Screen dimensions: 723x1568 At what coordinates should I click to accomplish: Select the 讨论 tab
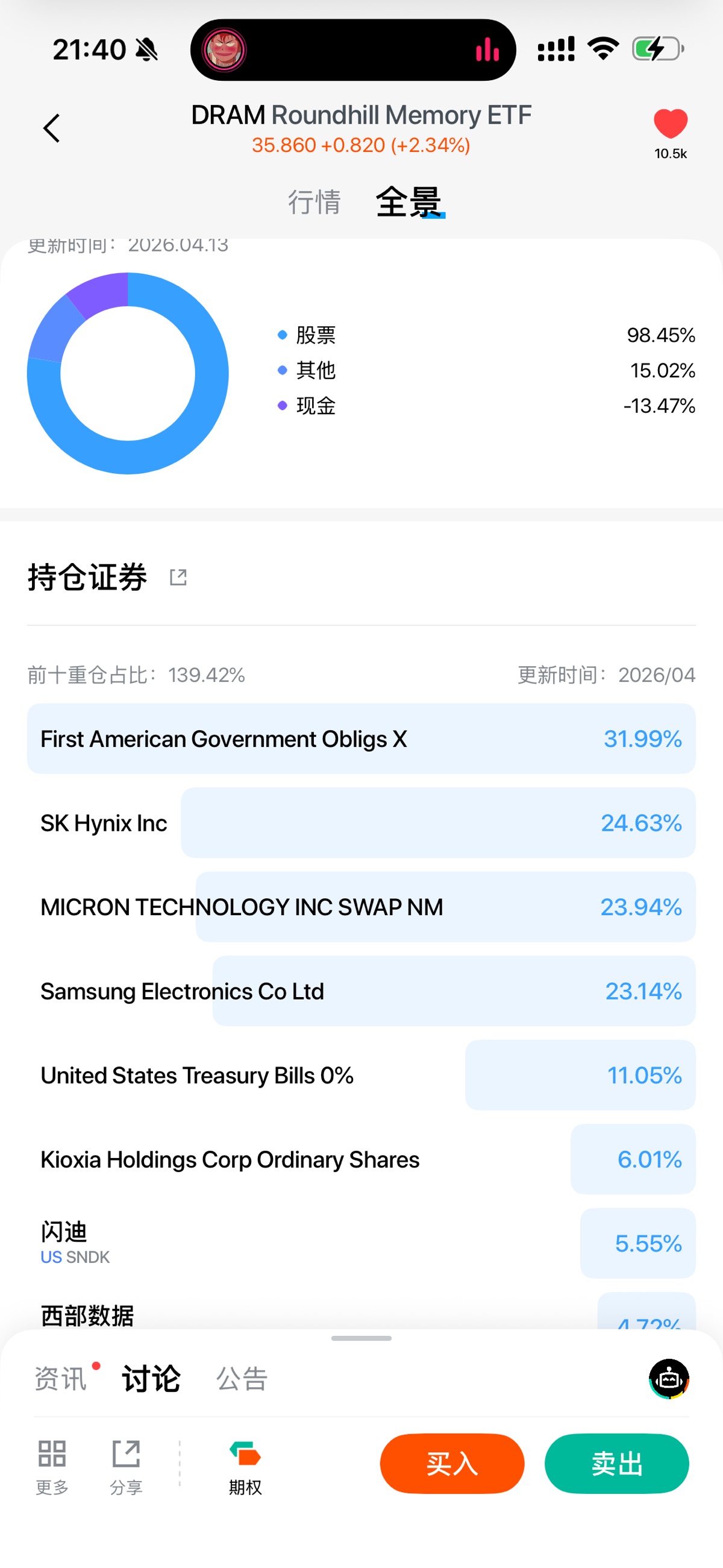click(151, 1379)
